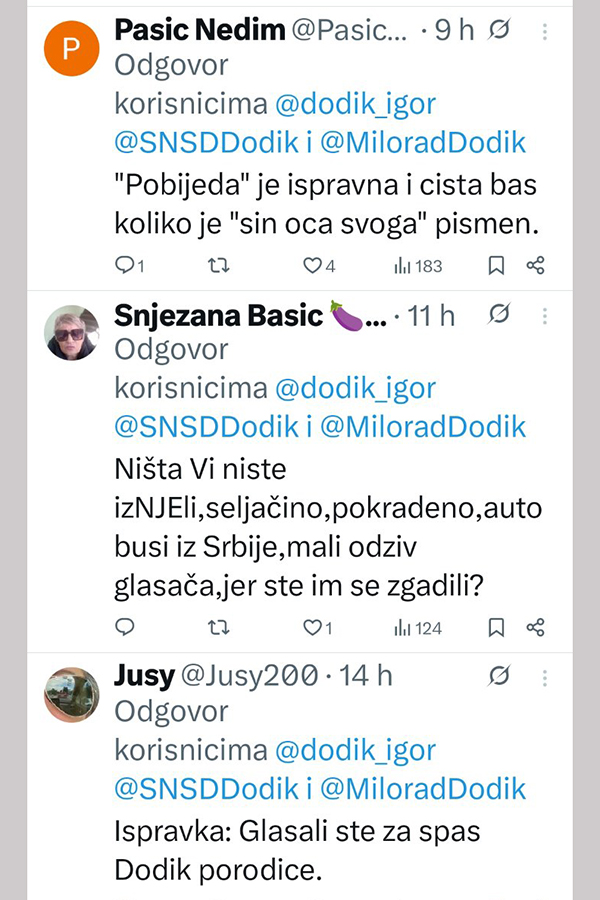Reply to Pasic Nedim's comment
600x900 pixels.
(x=125, y=266)
